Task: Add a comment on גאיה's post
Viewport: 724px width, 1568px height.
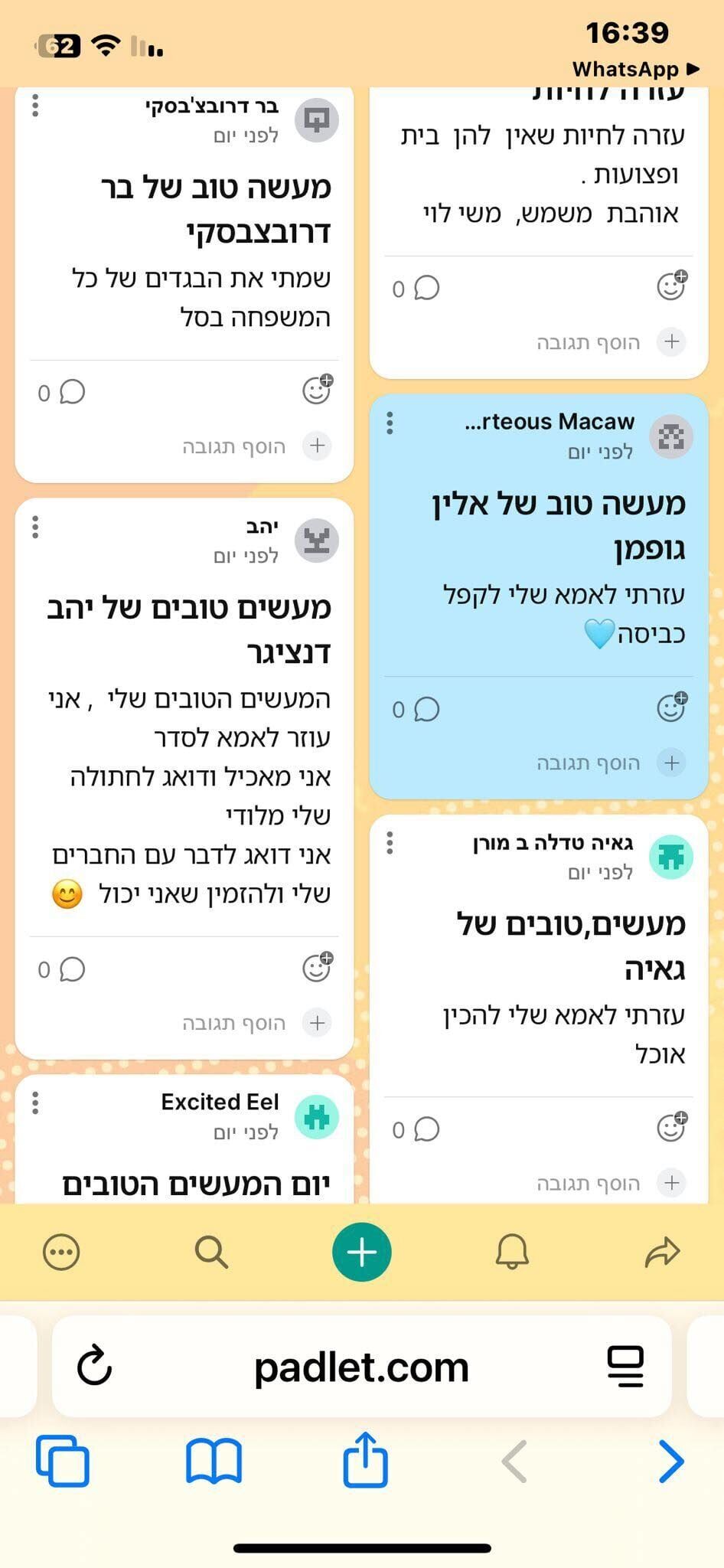Action: 588,1184
